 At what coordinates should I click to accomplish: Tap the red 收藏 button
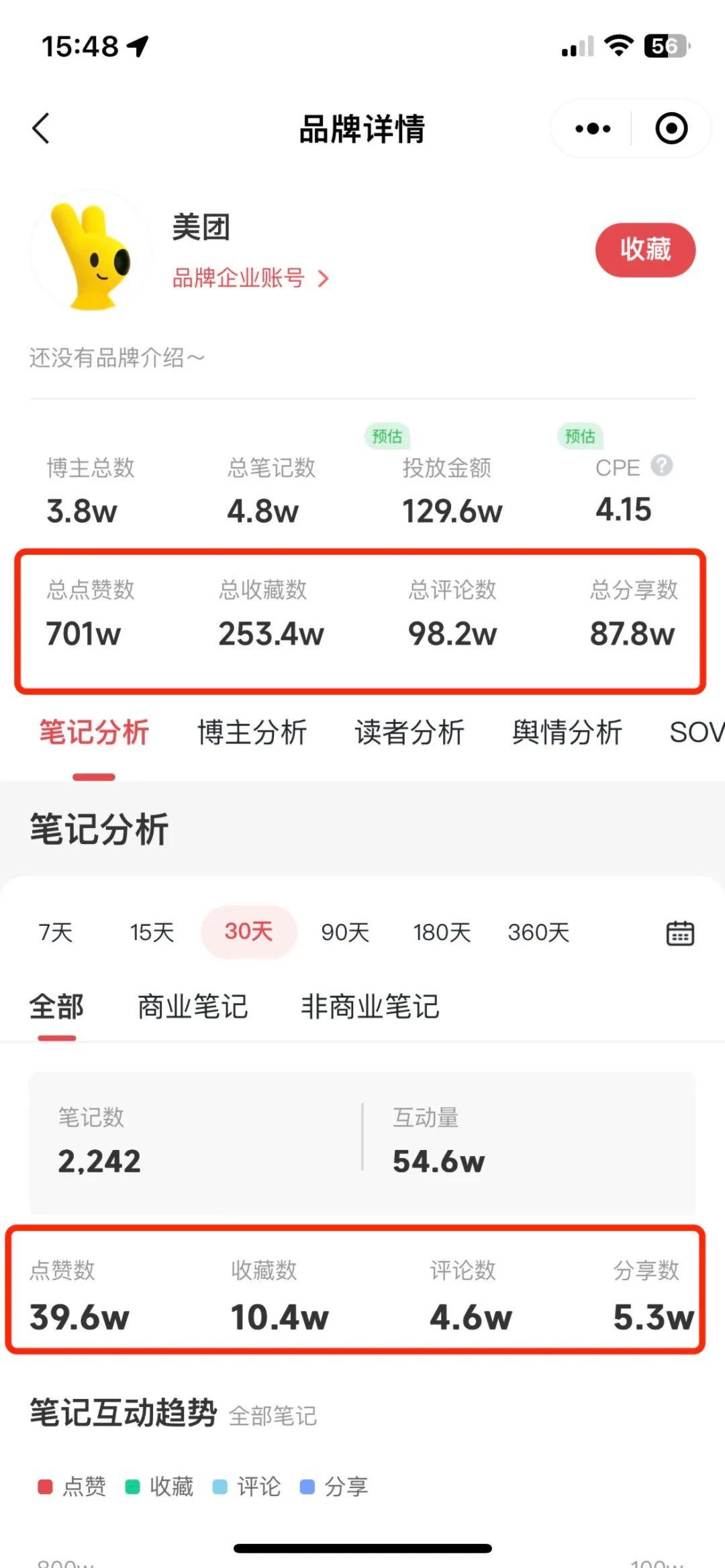[x=645, y=250]
